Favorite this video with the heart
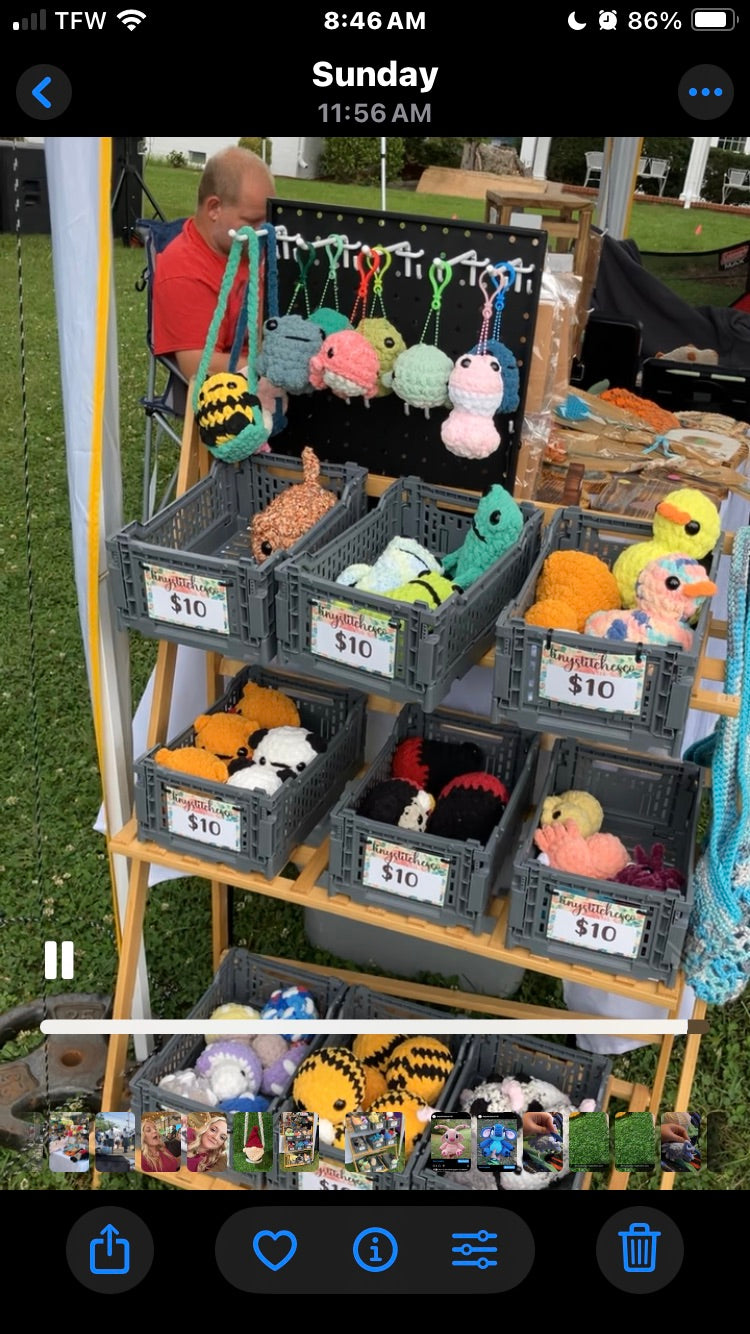 [x=275, y=1250]
